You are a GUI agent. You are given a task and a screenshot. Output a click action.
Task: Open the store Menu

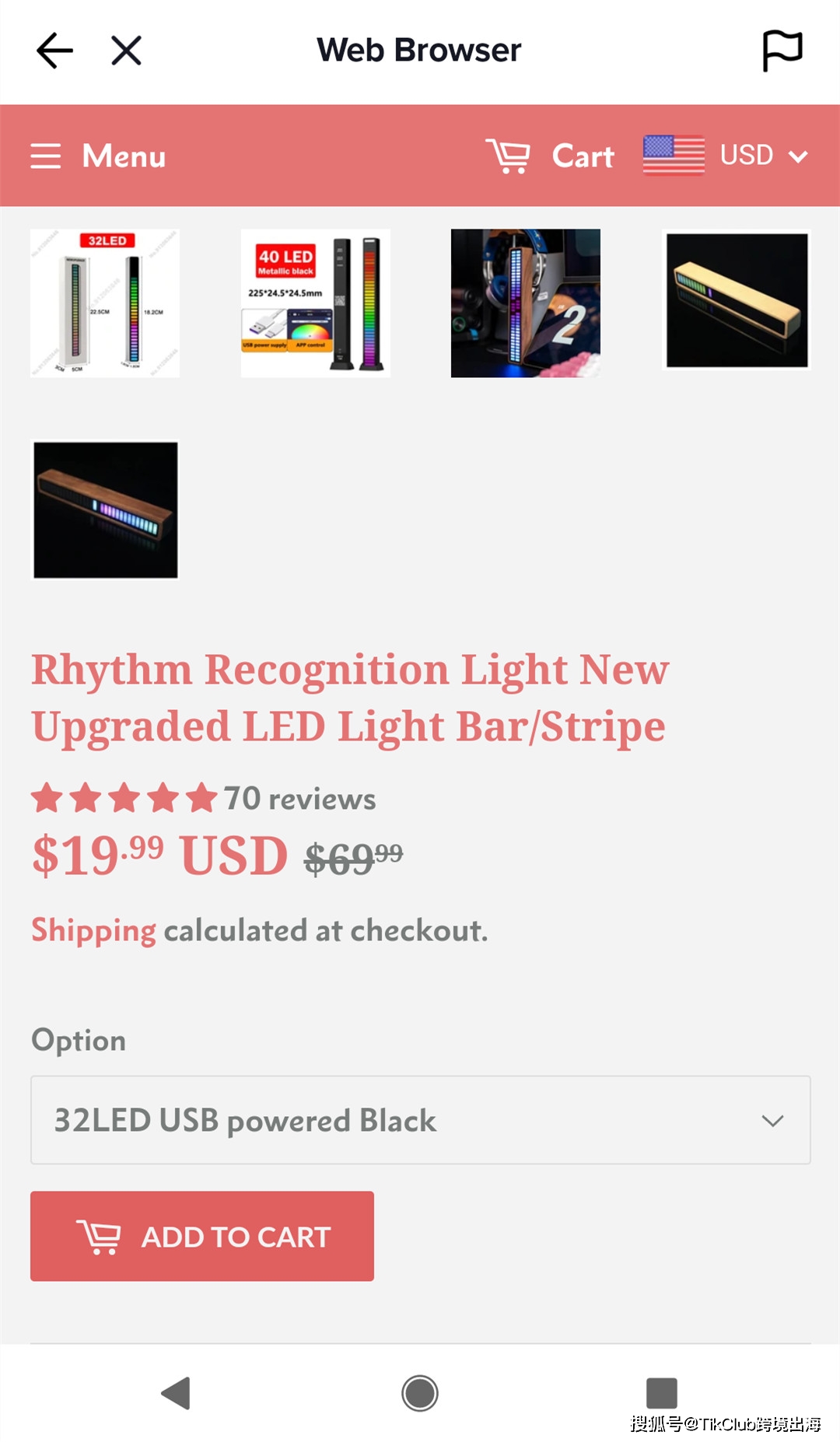(99, 156)
